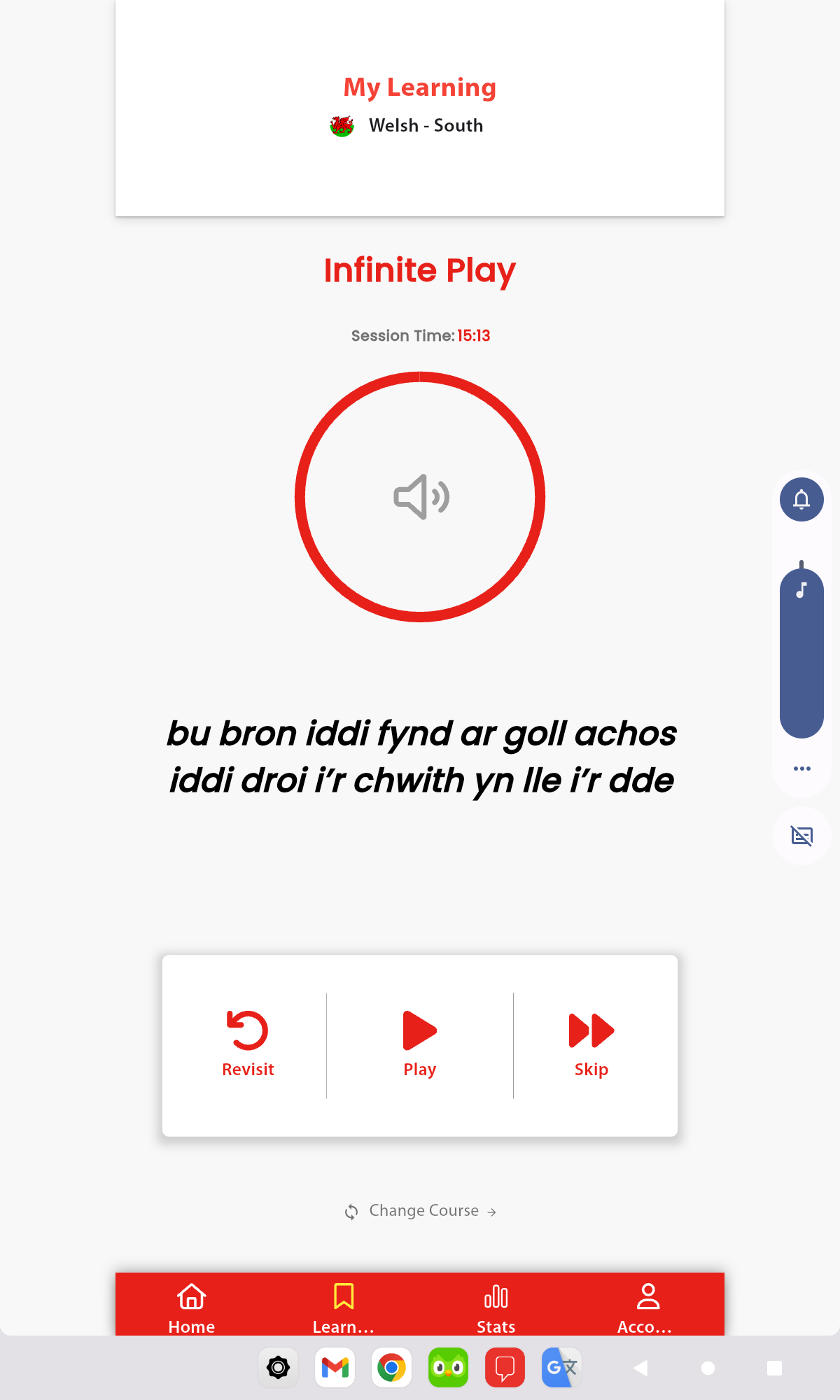Open more volume options via three dots
The image size is (840, 1400).
point(801,769)
